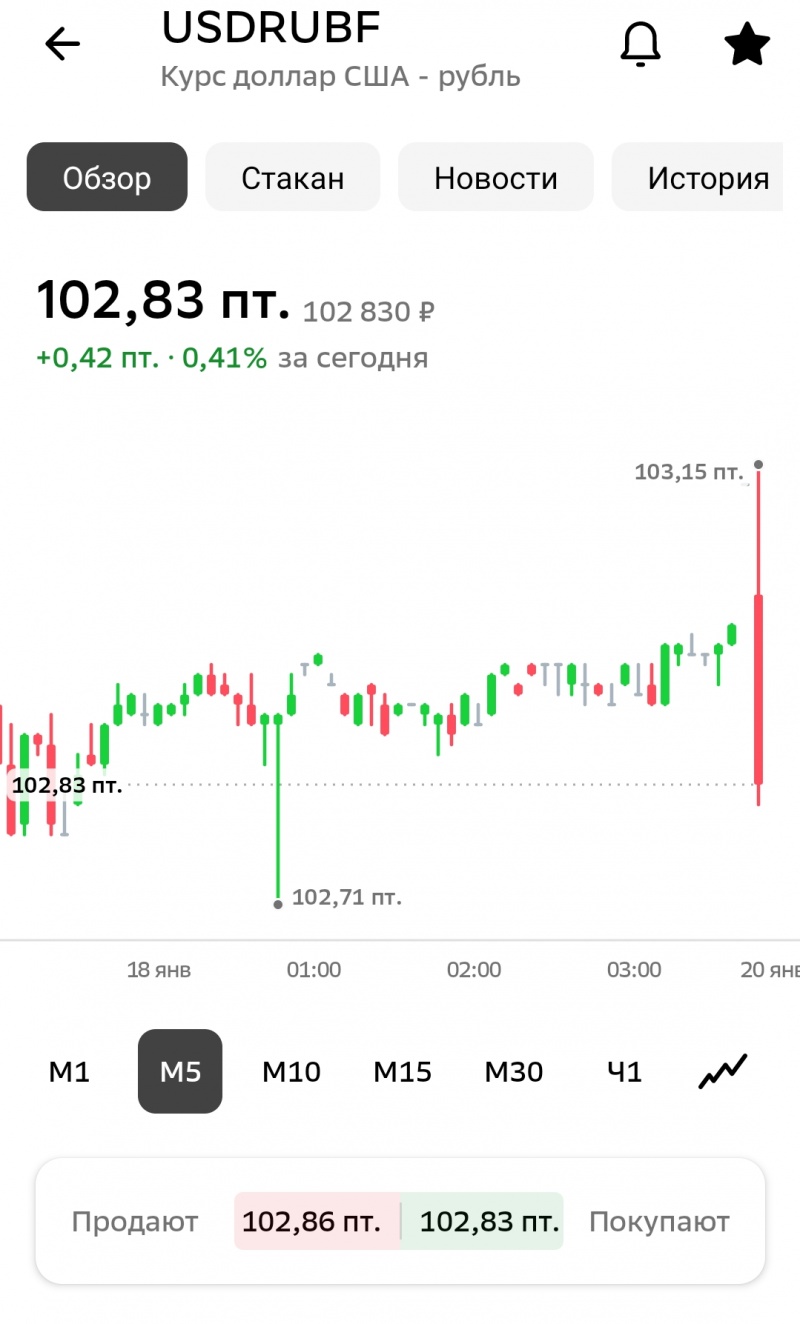Choose the М15 timeframe
This screenshot has width=800, height=1324.
402,1072
